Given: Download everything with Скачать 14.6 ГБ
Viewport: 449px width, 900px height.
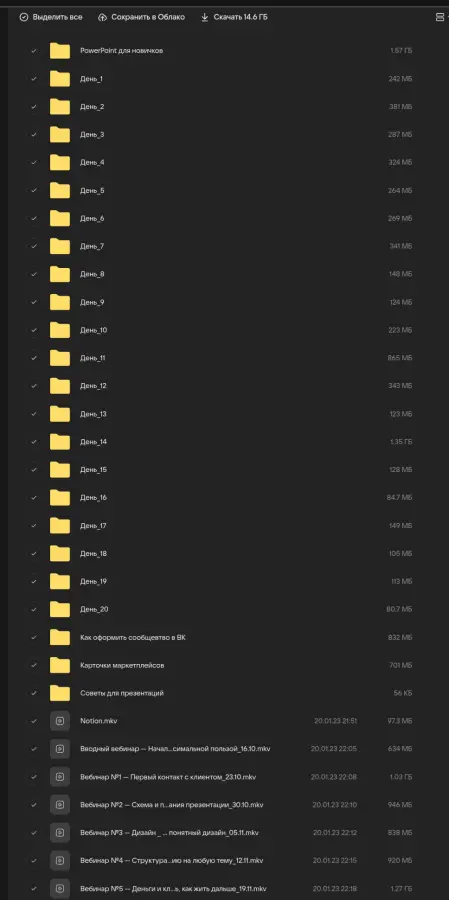Looking at the screenshot, I should click(234, 17).
